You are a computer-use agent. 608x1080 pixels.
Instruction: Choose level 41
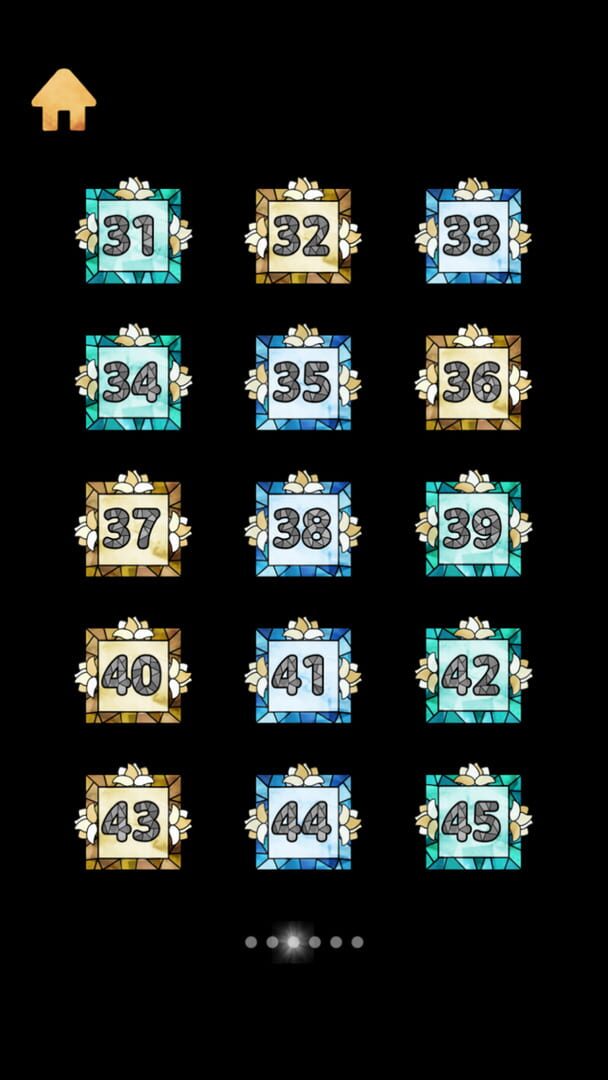pos(303,675)
